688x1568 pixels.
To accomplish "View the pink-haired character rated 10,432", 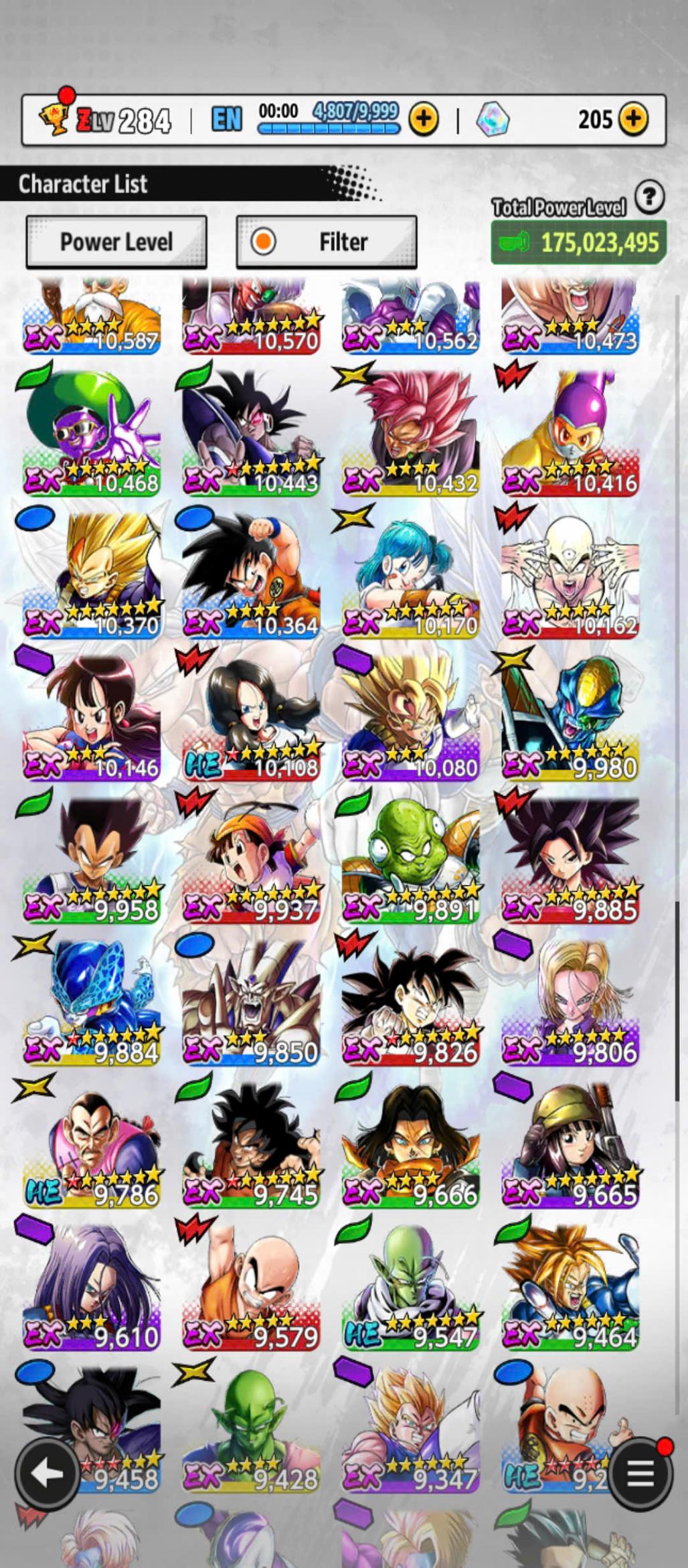I will coord(410,433).
